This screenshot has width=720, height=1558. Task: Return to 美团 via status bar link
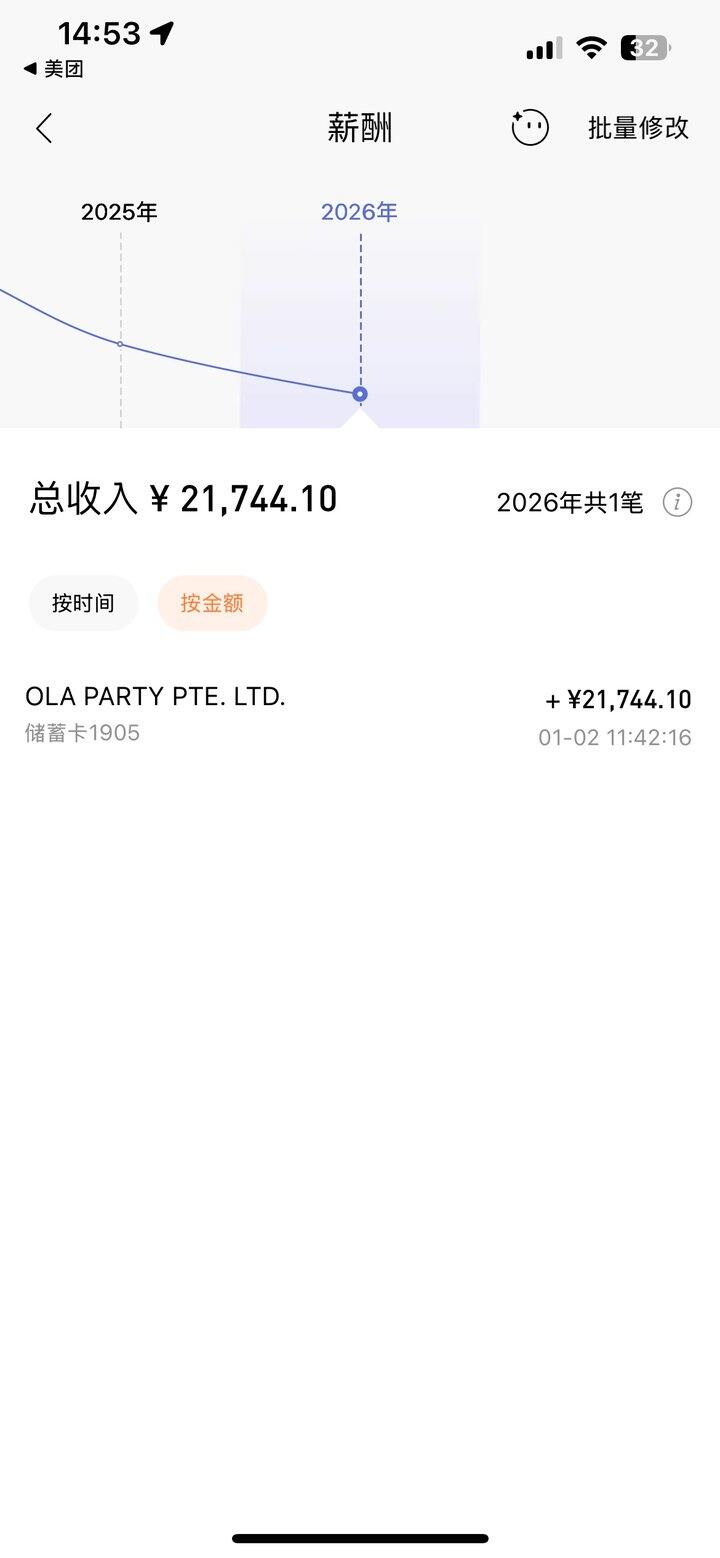(54, 69)
